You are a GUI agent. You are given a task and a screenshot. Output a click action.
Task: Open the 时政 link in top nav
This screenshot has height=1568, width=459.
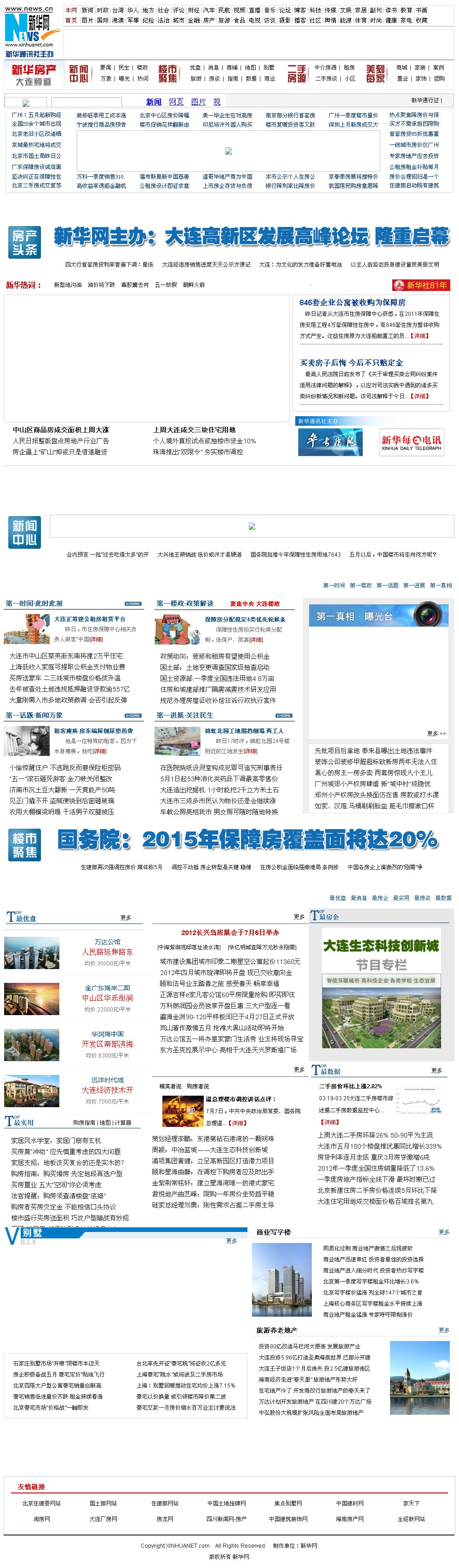(x=103, y=10)
